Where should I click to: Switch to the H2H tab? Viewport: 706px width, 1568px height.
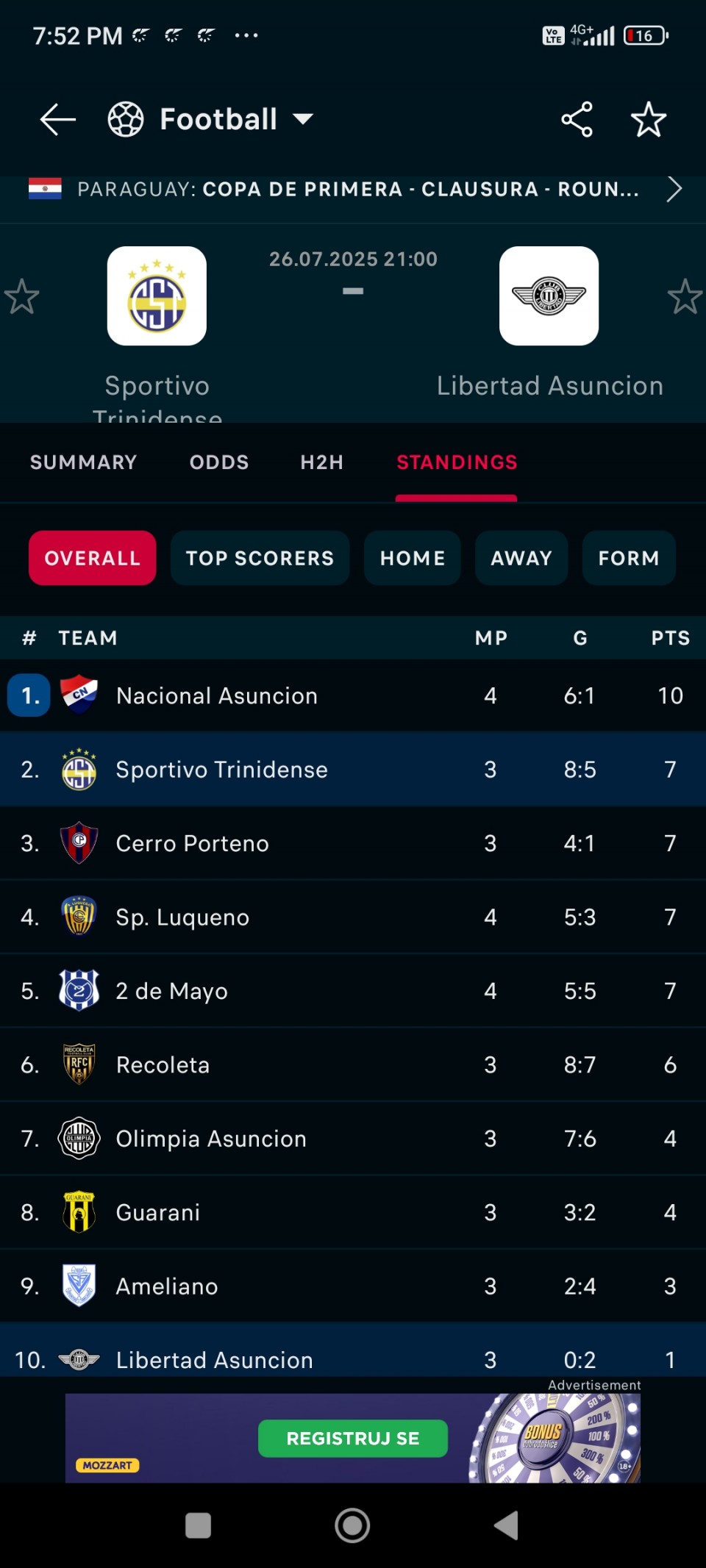[321, 462]
